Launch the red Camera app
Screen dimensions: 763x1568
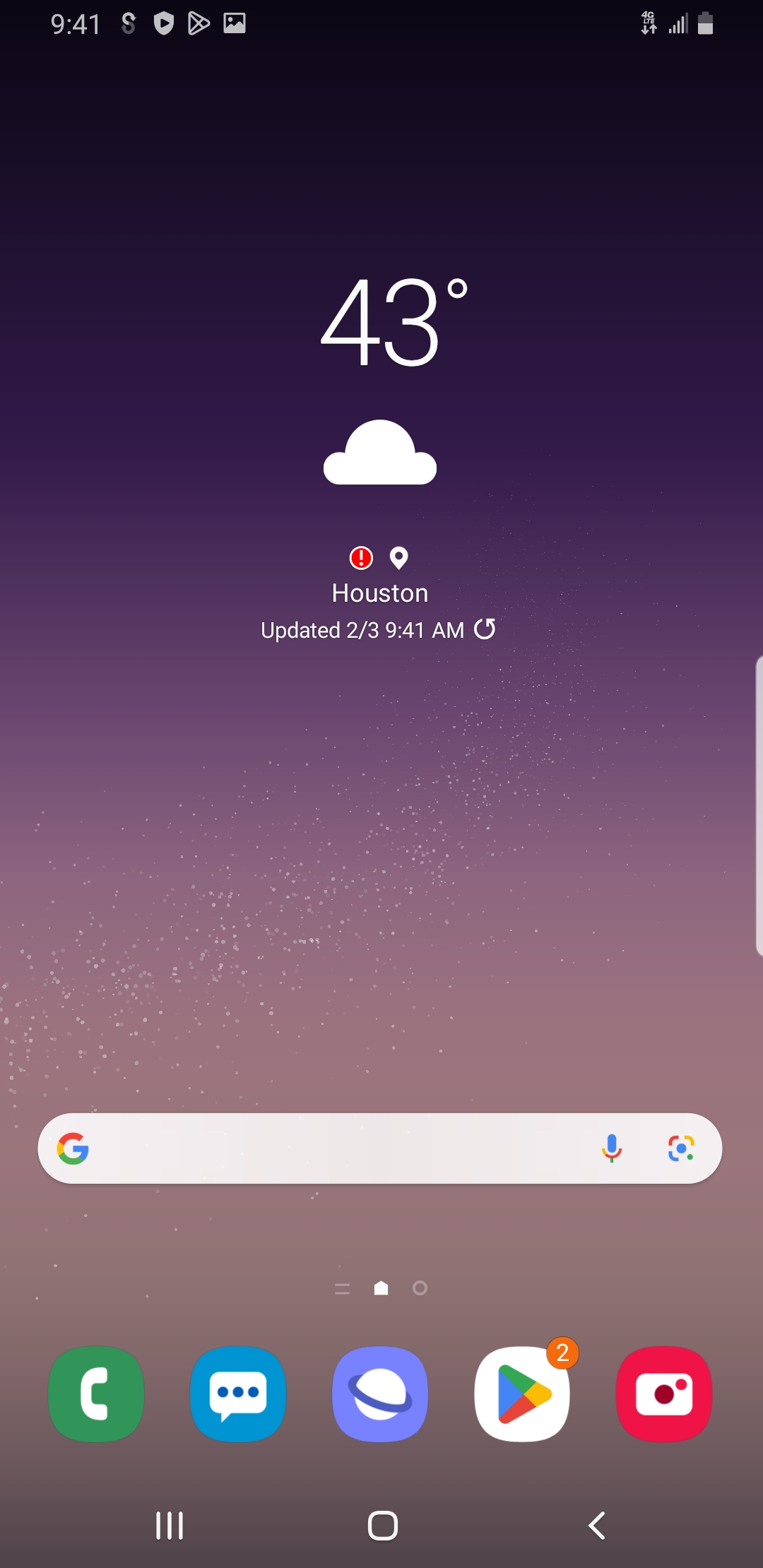pyautogui.click(x=664, y=1394)
